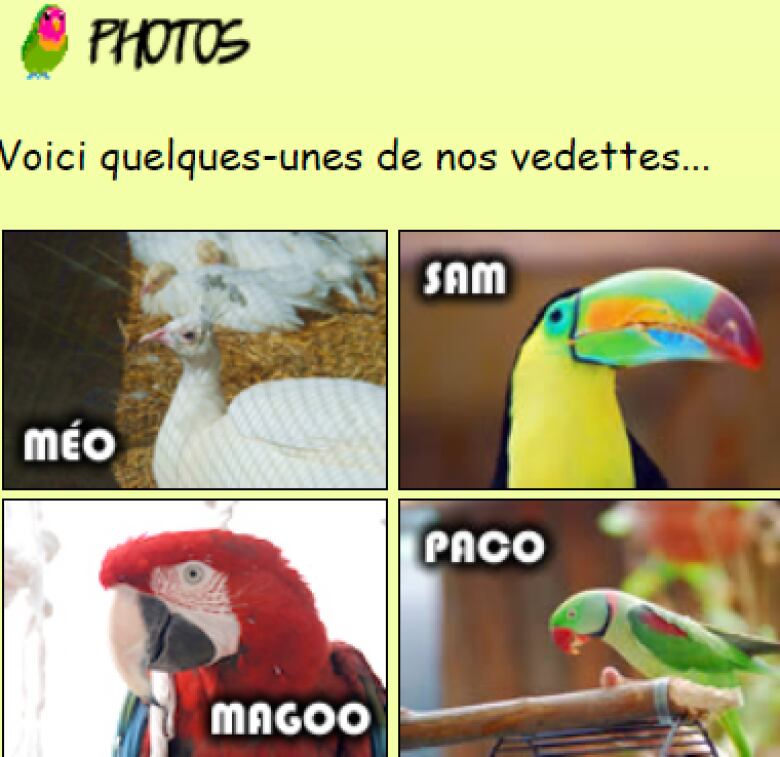View Sam the toucan's photo
The width and height of the screenshot is (780, 757).
point(589,360)
